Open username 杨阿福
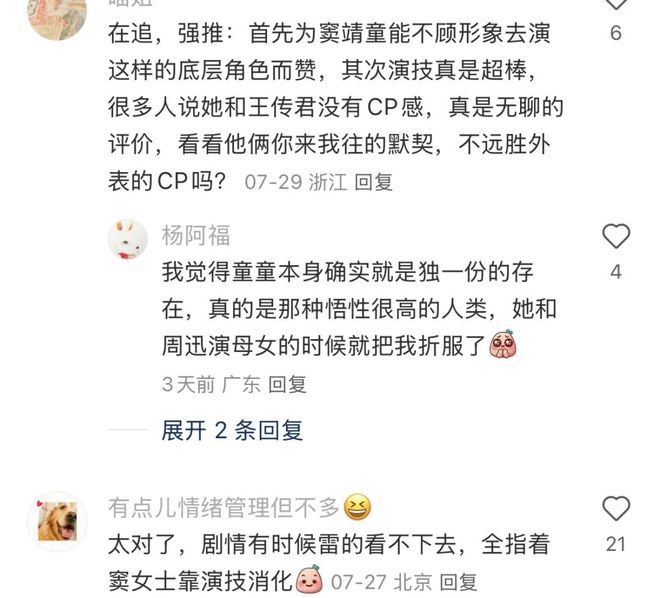This screenshot has height=598, width=660. click(x=195, y=236)
